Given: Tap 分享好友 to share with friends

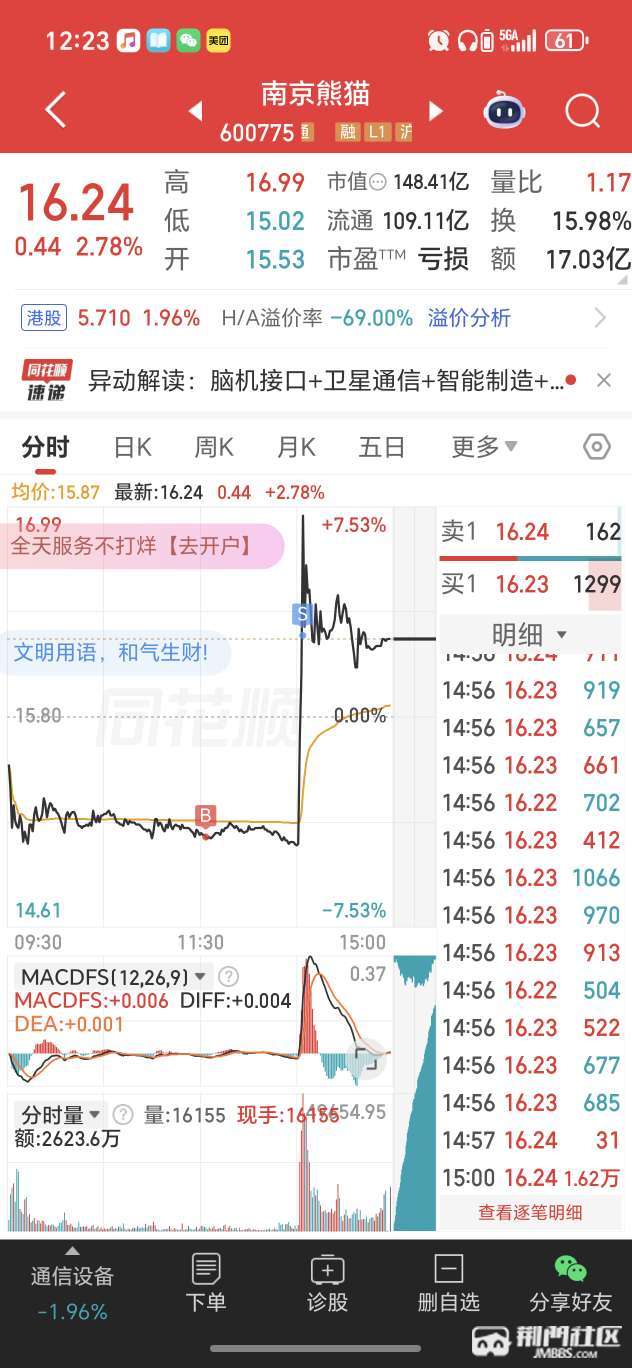Looking at the screenshot, I should 570,1283.
